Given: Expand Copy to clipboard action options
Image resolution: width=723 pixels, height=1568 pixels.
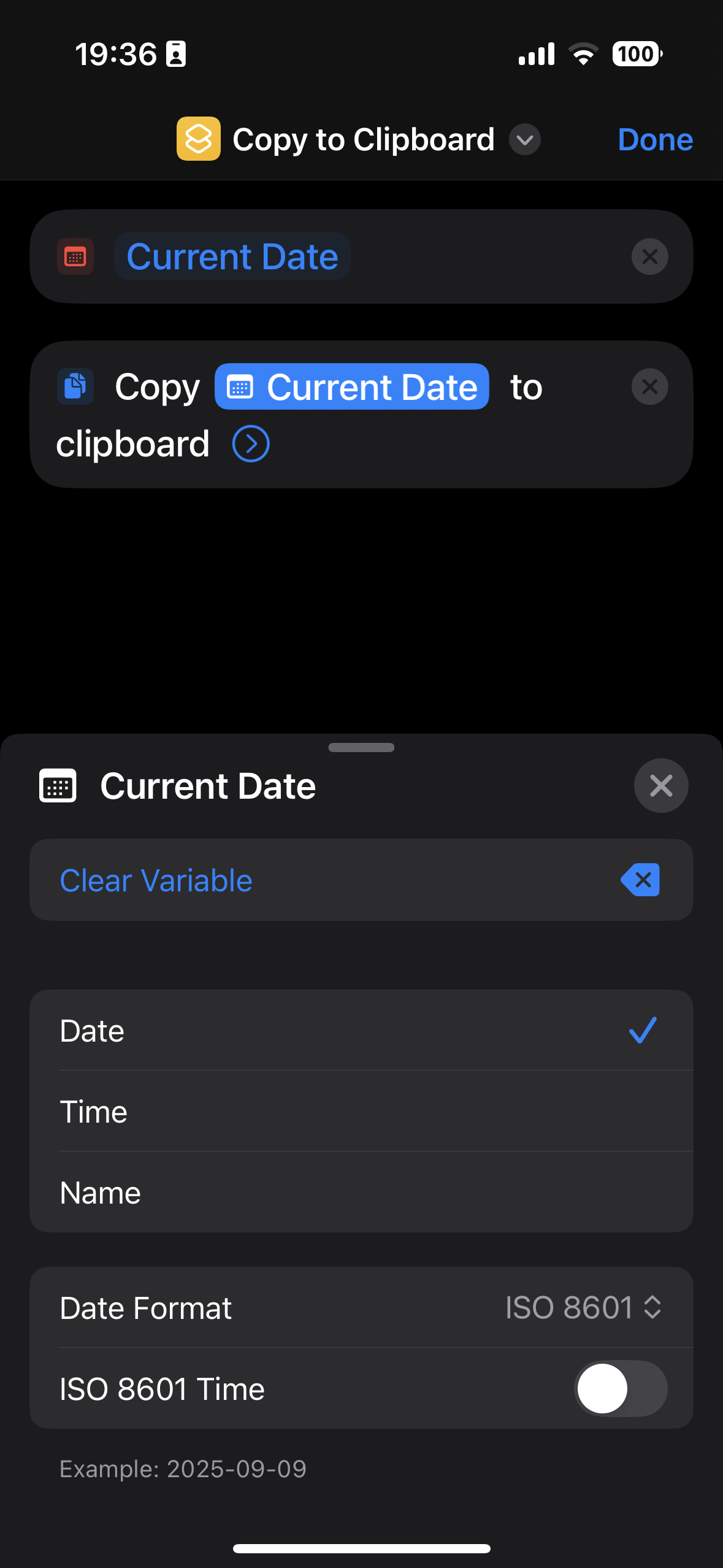Looking at the screenshot, I should click(x=251, y=444).
